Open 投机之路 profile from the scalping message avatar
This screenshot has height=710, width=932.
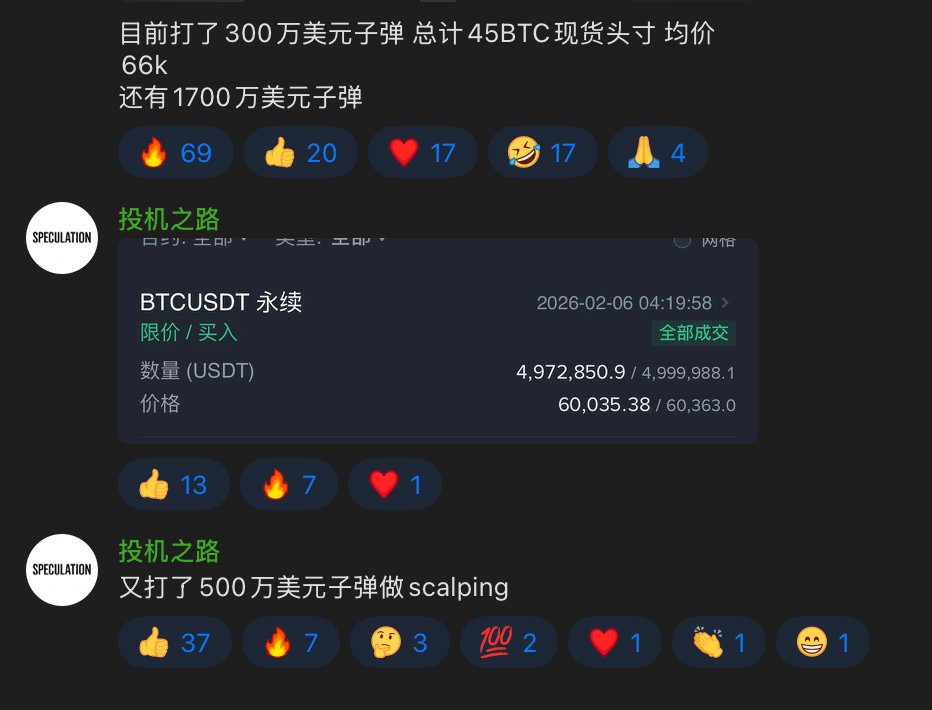(x=62, y=570)
